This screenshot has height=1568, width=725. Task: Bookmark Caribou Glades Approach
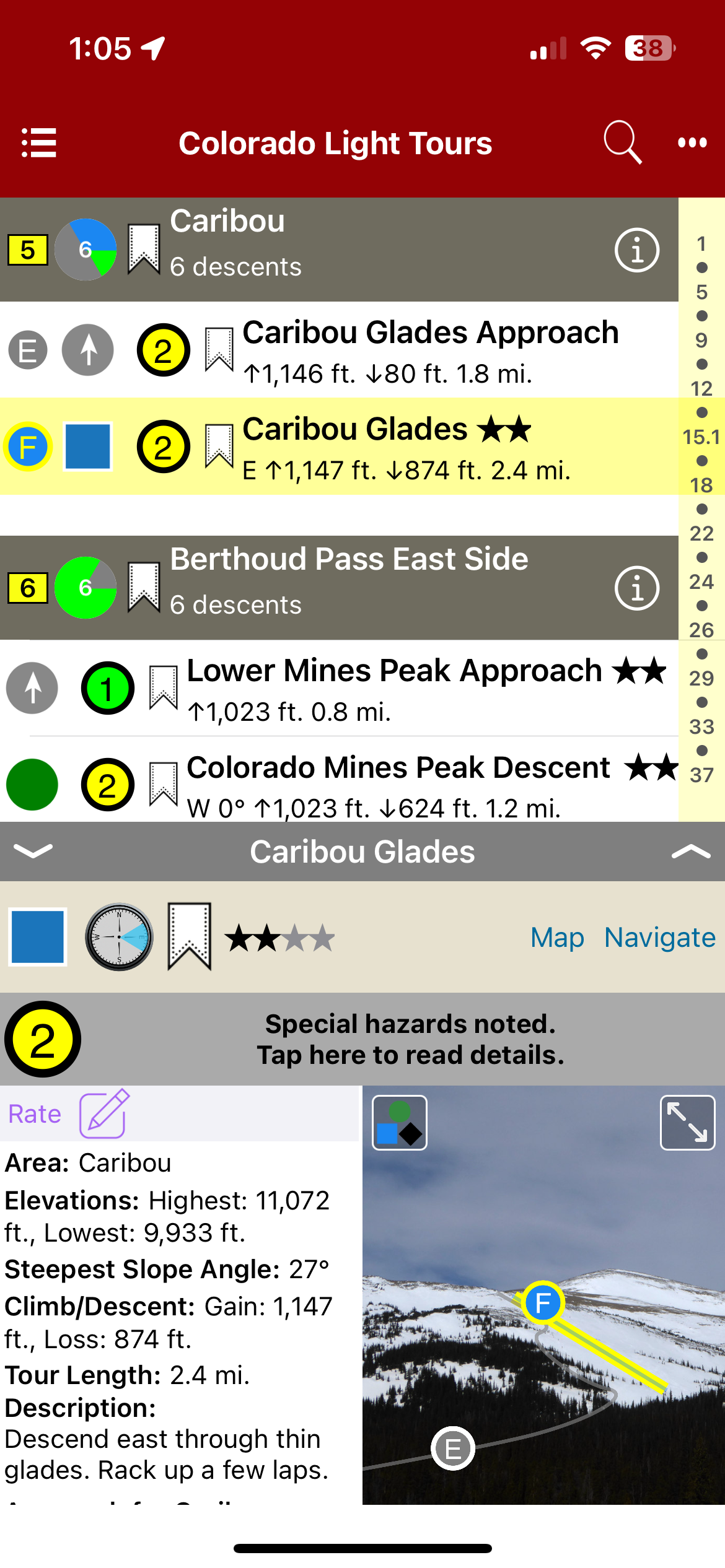(x=219, y=350)
